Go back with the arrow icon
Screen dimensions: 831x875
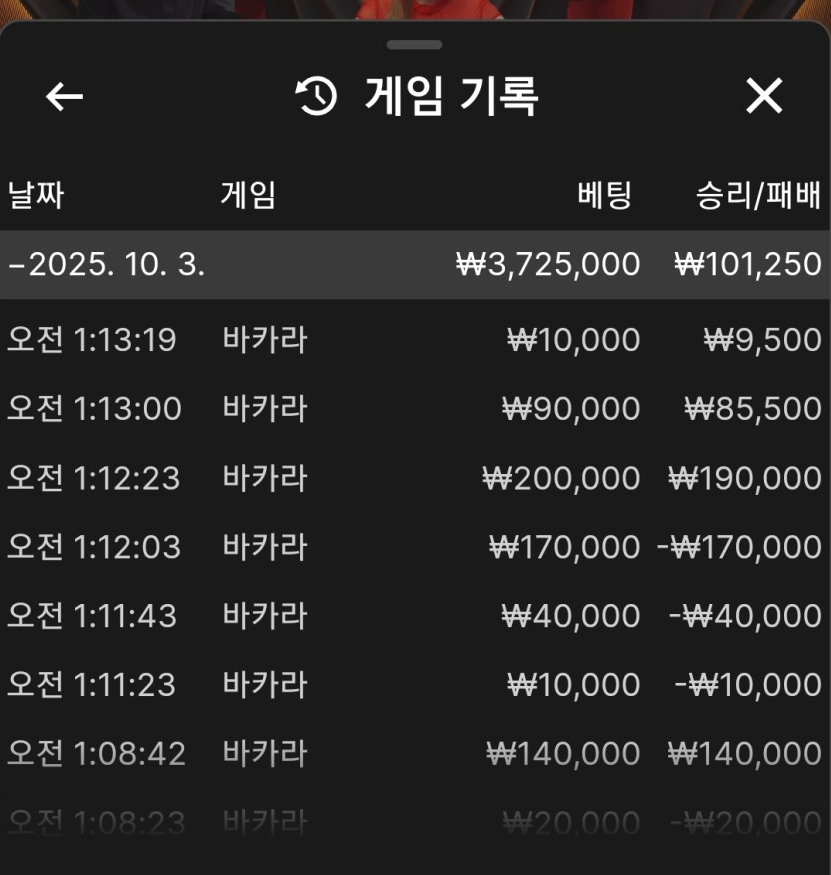point(65,97)
